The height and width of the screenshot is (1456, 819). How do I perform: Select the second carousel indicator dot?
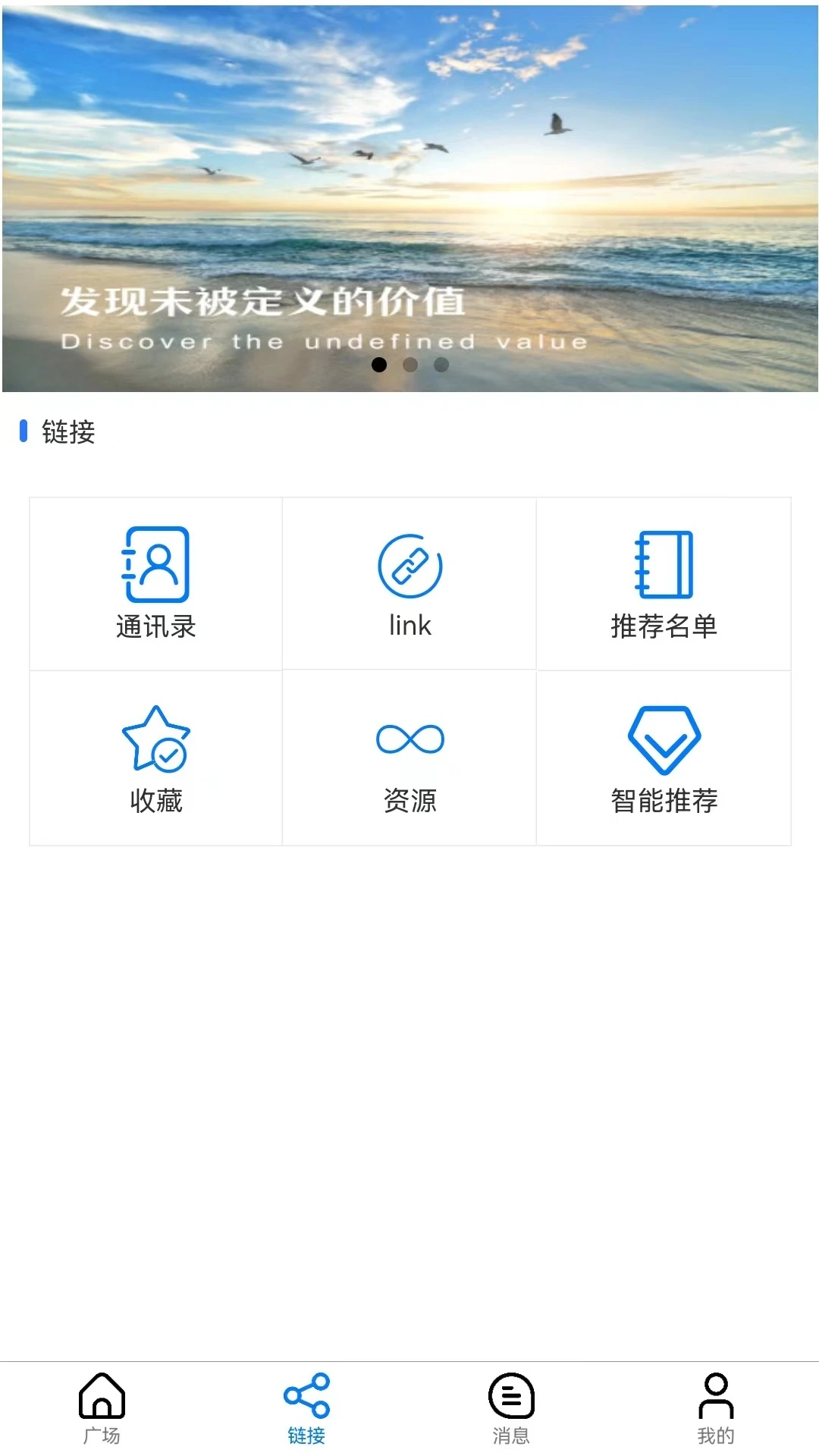click(x=410, y=365)
